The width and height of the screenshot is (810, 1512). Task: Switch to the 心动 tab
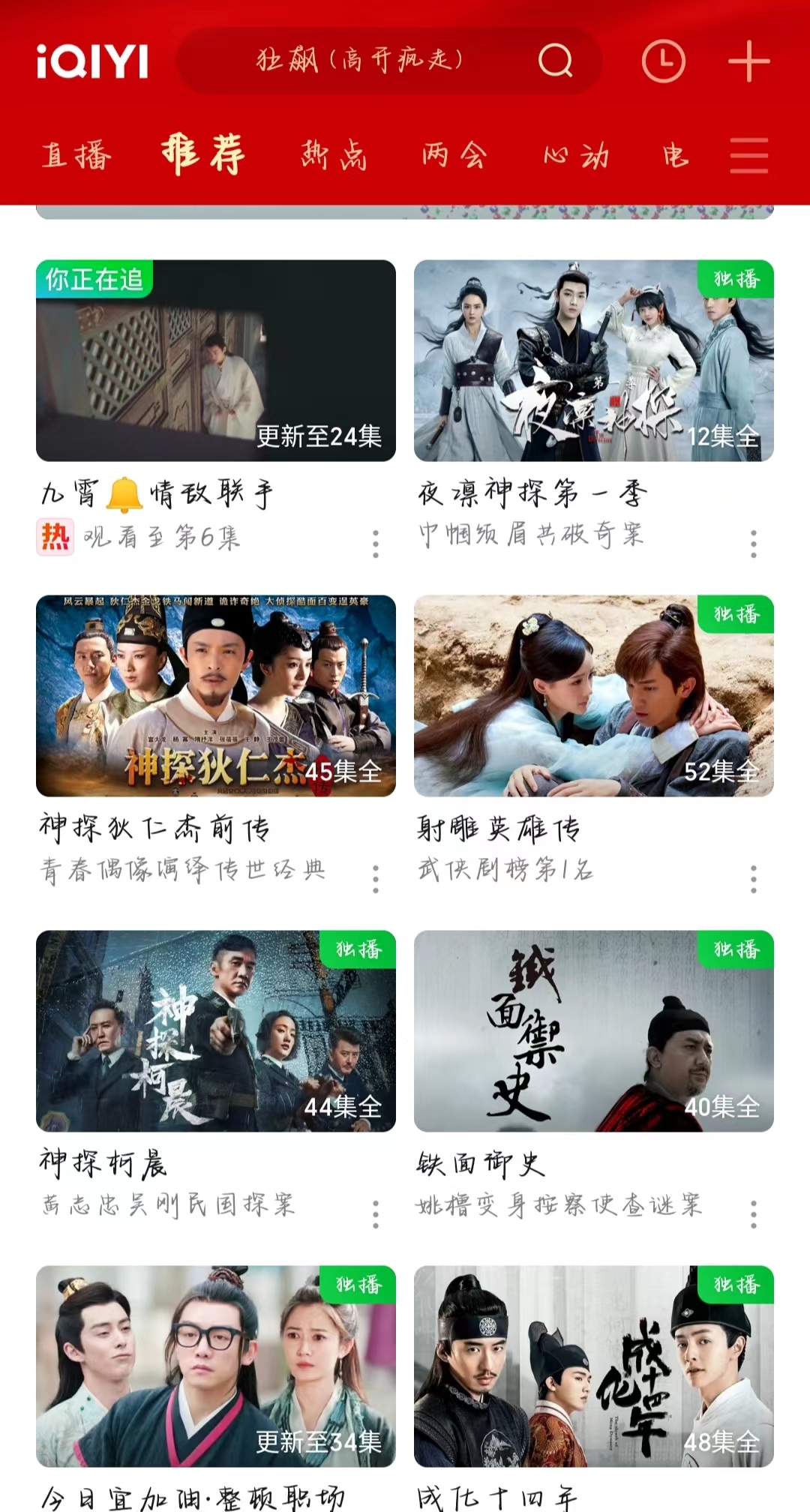[576, 155]
